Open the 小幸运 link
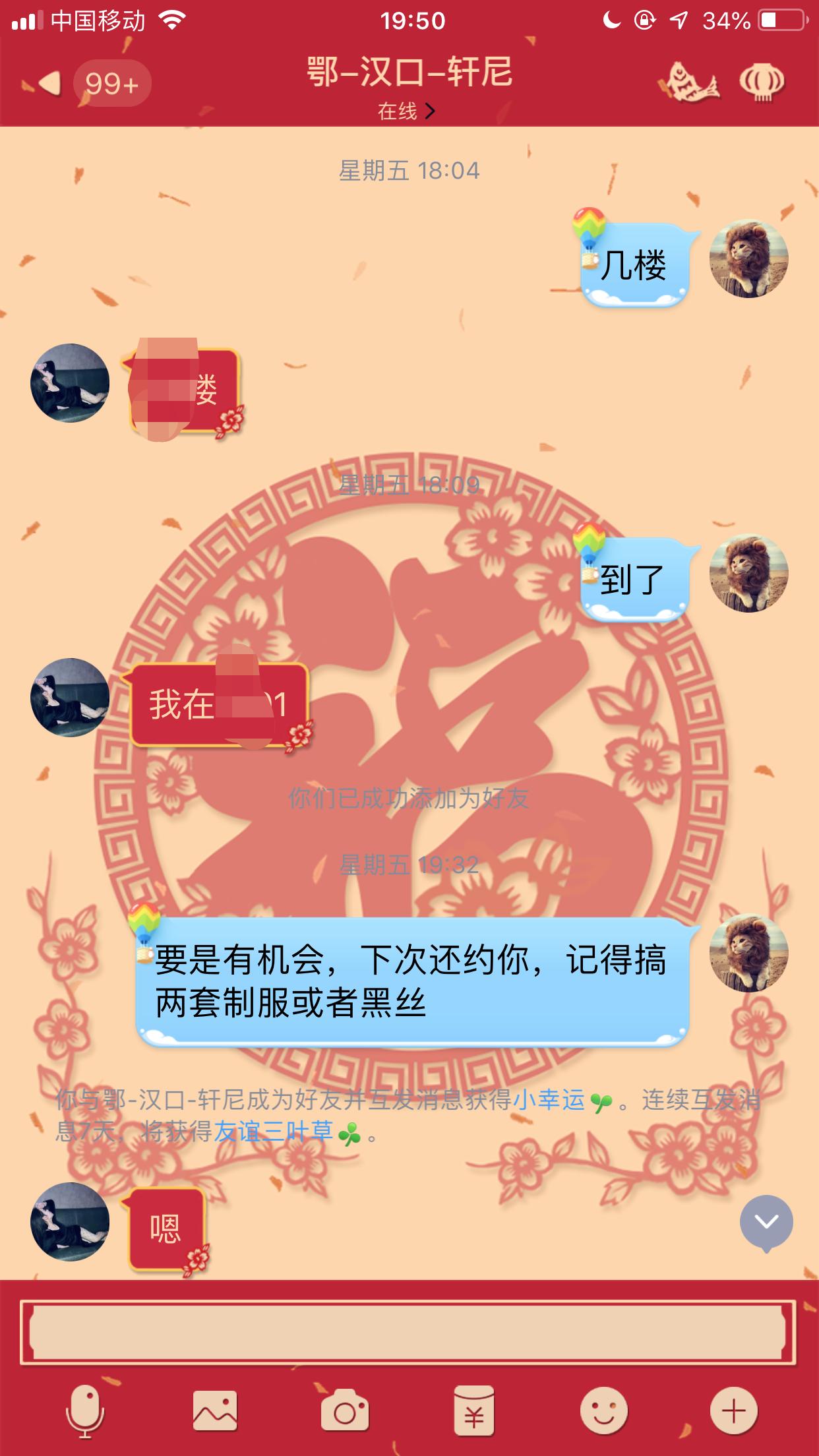This screenshot has width=819, height=1456. tap(549, 1099)
